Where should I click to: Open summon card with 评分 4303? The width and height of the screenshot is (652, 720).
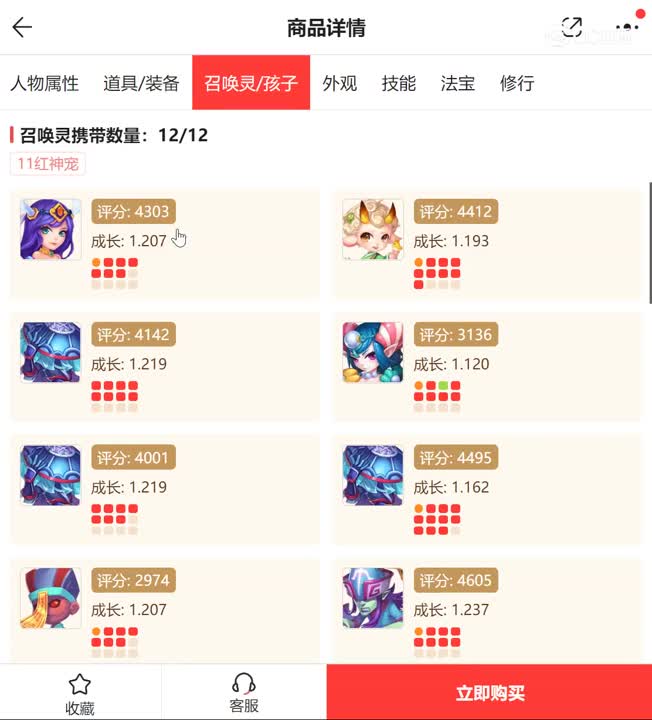165,244
